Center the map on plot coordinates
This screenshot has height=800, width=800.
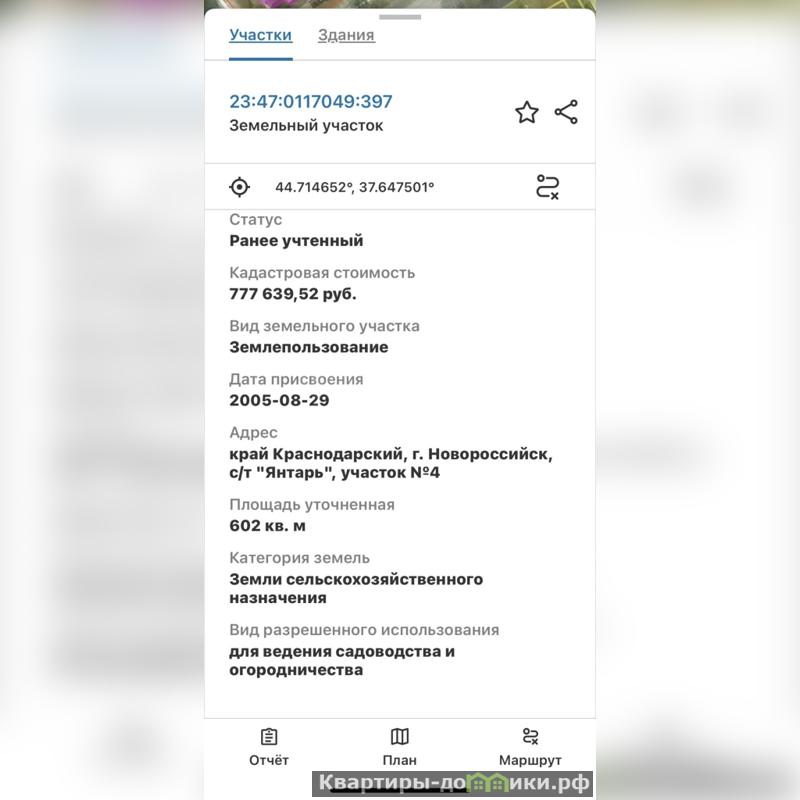(x=239, y=187)
